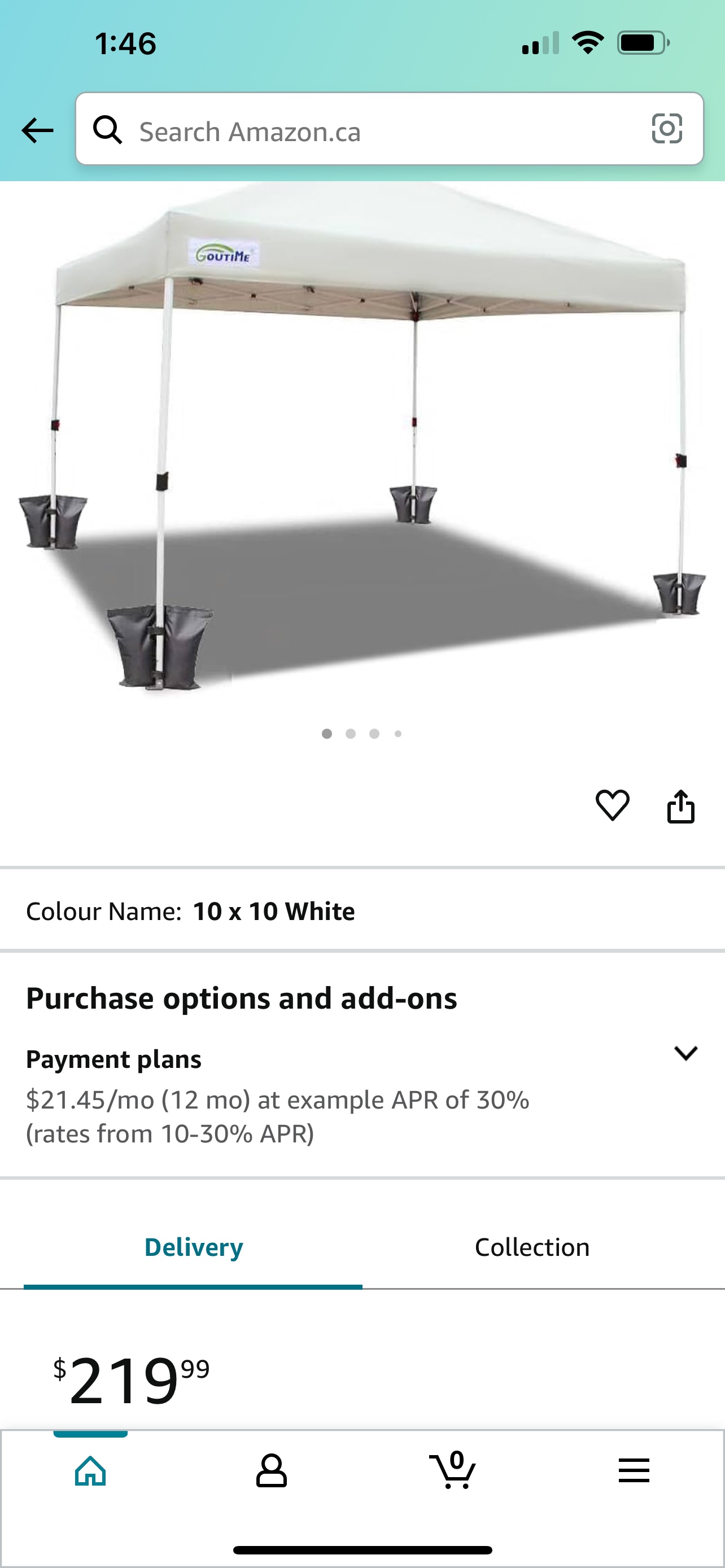Open the Colour Name options row
This screenshot has height=1568, width=725.
(362, 910)
